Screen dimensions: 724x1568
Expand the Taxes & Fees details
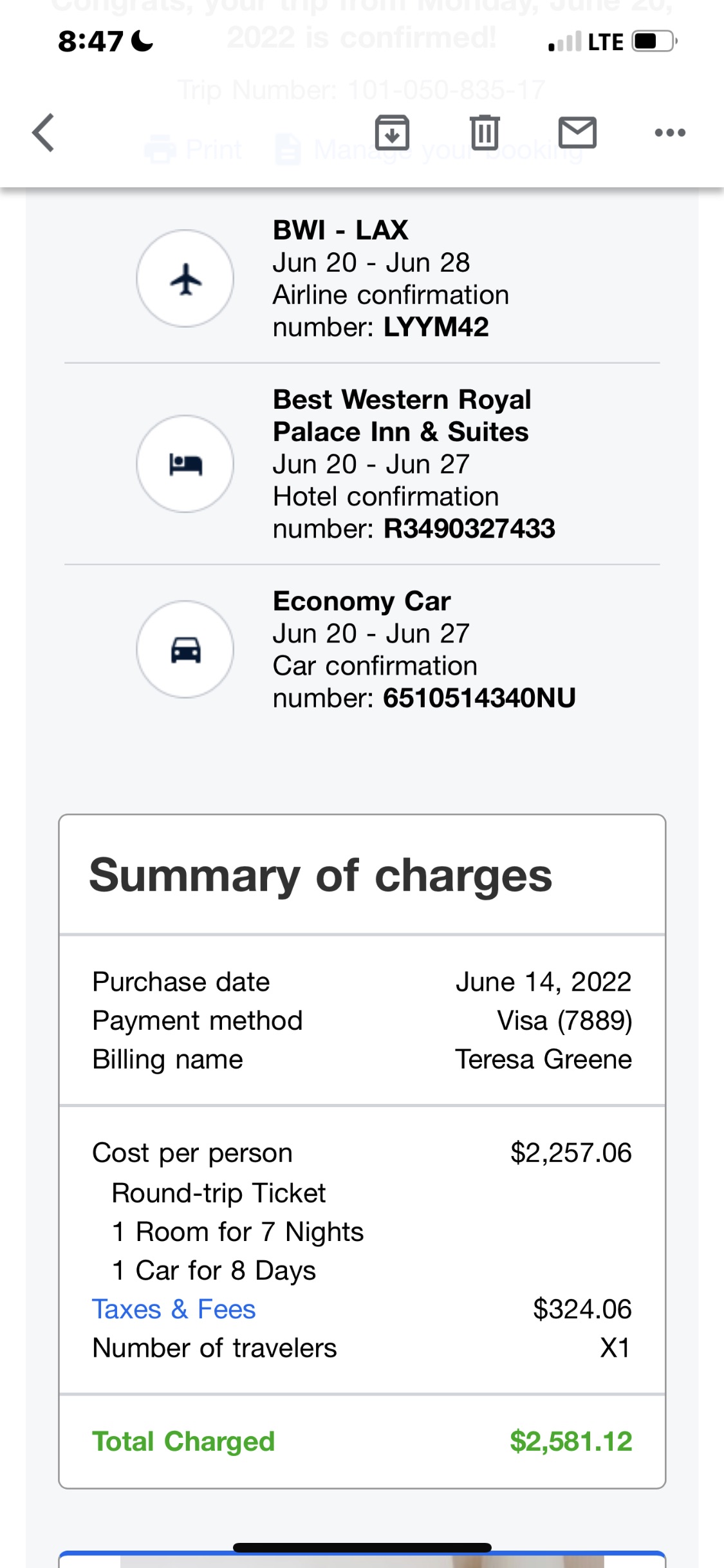[174, 1309]
